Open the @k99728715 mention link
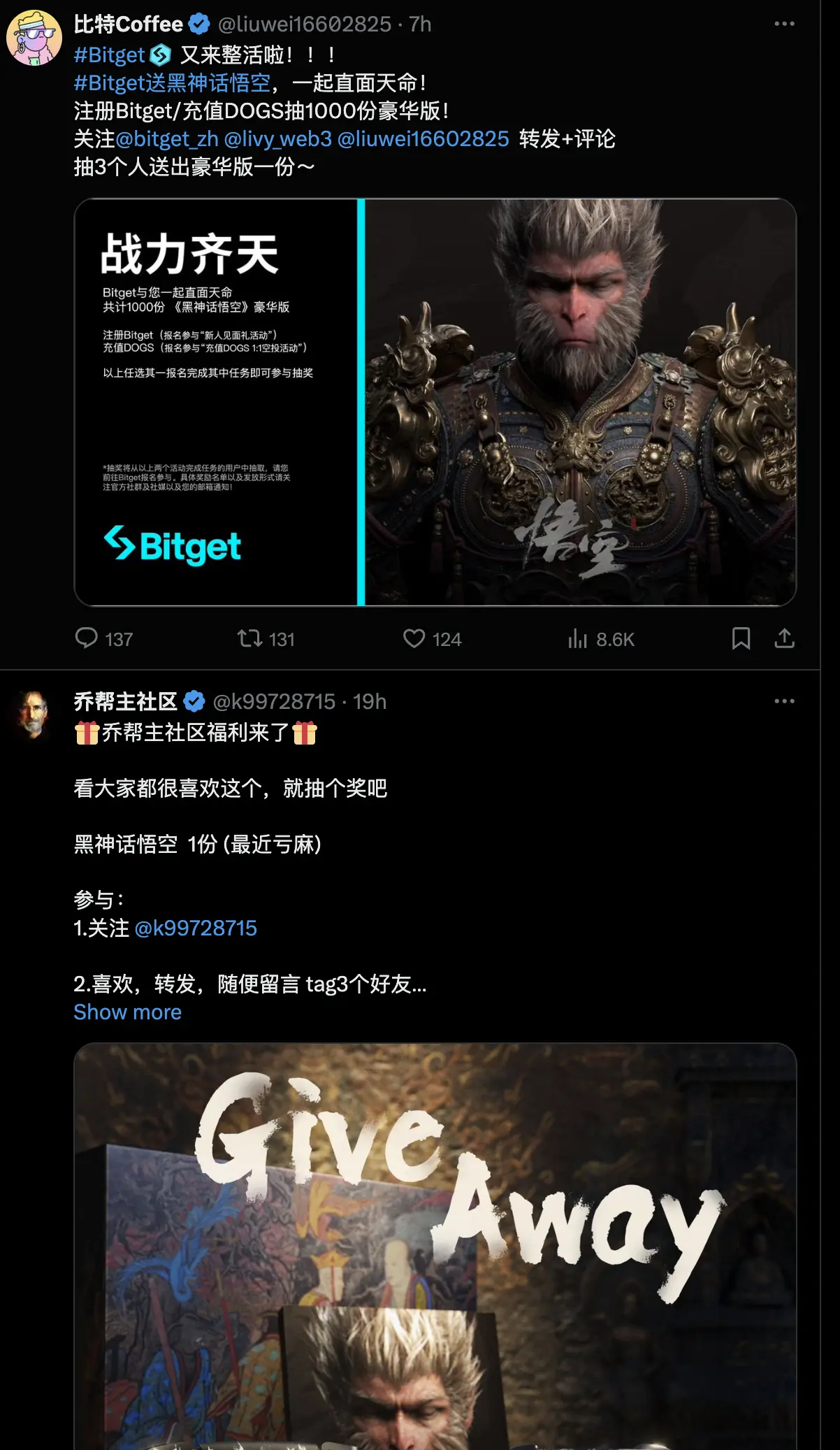 pos(195,928)
